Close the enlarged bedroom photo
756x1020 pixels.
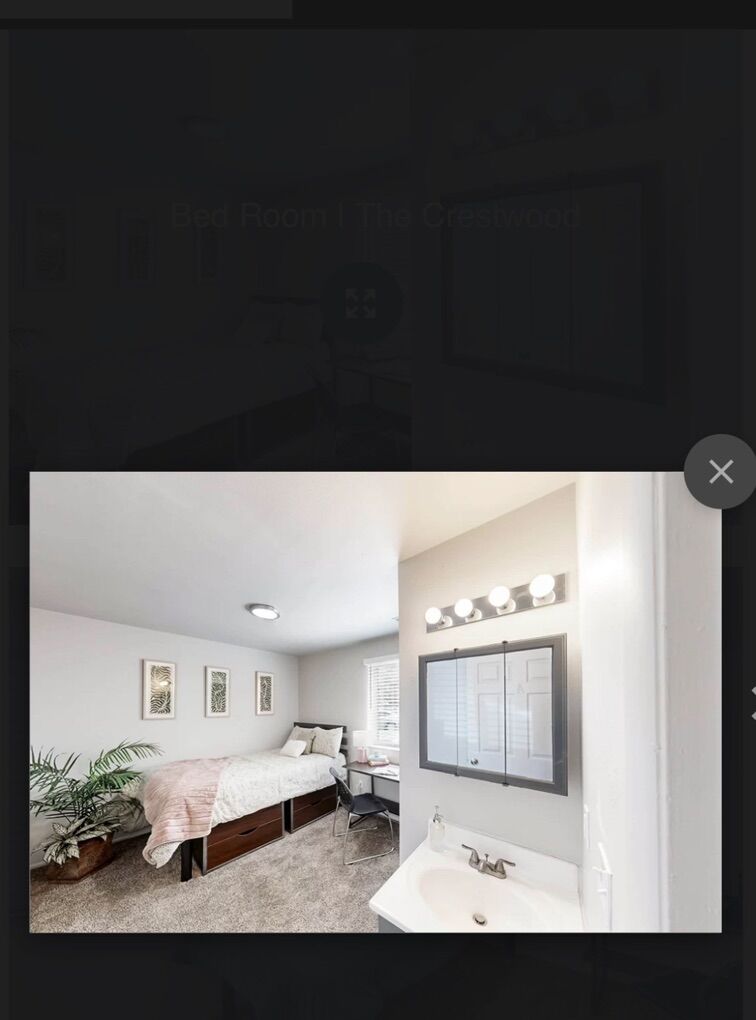(x=720, y=472)
